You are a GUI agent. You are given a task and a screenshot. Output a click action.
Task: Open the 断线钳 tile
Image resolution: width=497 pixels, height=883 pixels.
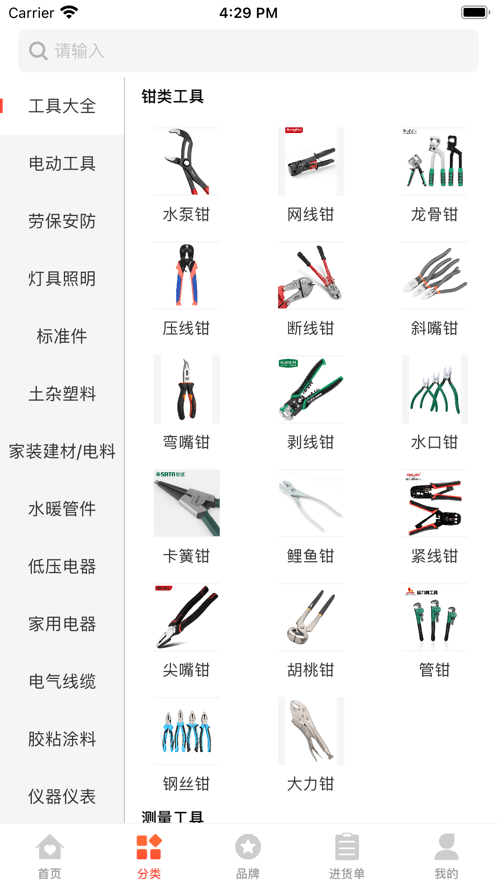pos(311,289)
